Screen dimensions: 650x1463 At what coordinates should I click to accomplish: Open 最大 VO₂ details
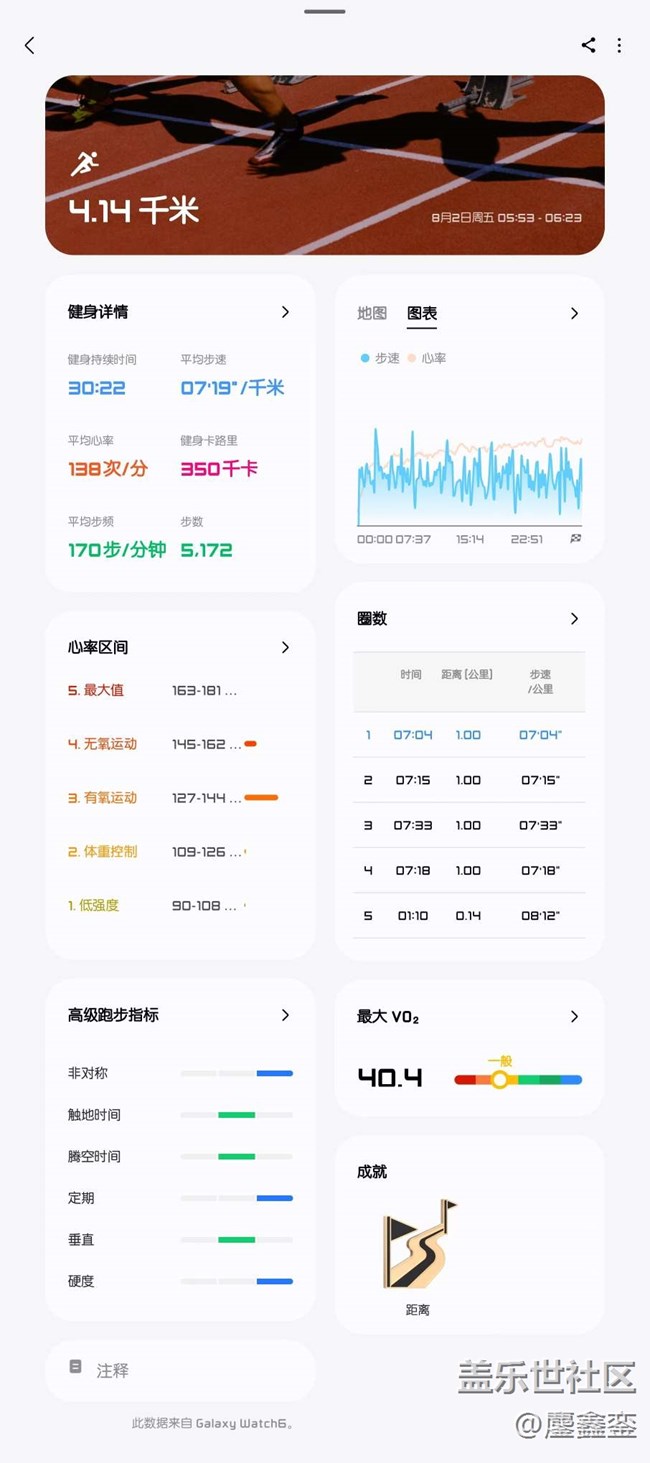click(x=469, y=1016)
